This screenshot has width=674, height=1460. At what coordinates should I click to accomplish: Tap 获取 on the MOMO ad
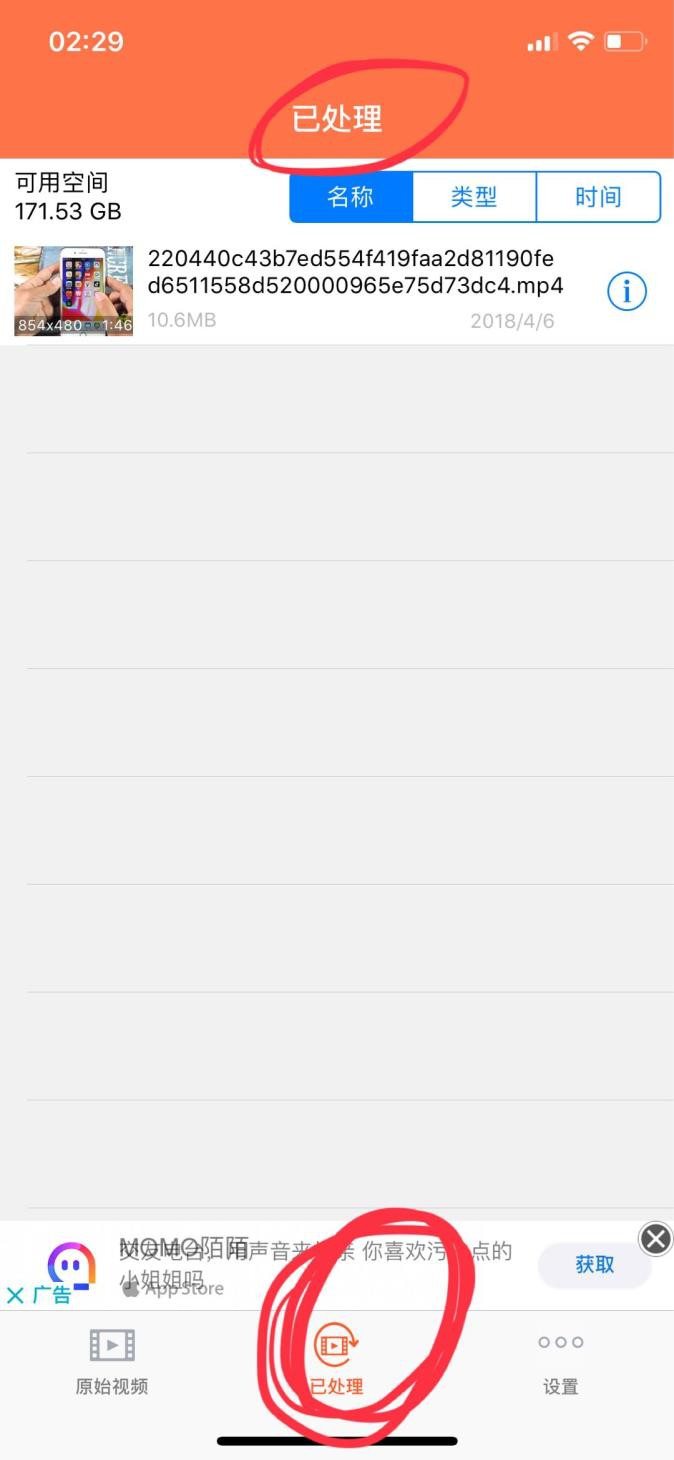(594, 1265)
